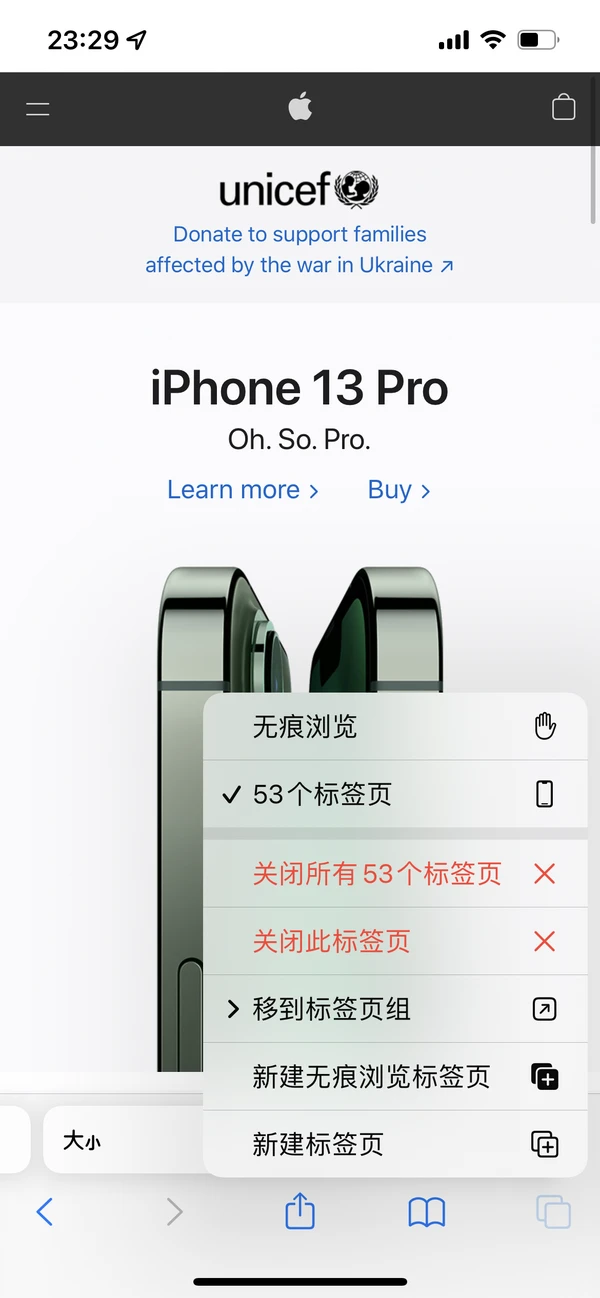The image size is (600, 1298).
Task: Choose 关闭所有53个标签页
Action: 395,874
